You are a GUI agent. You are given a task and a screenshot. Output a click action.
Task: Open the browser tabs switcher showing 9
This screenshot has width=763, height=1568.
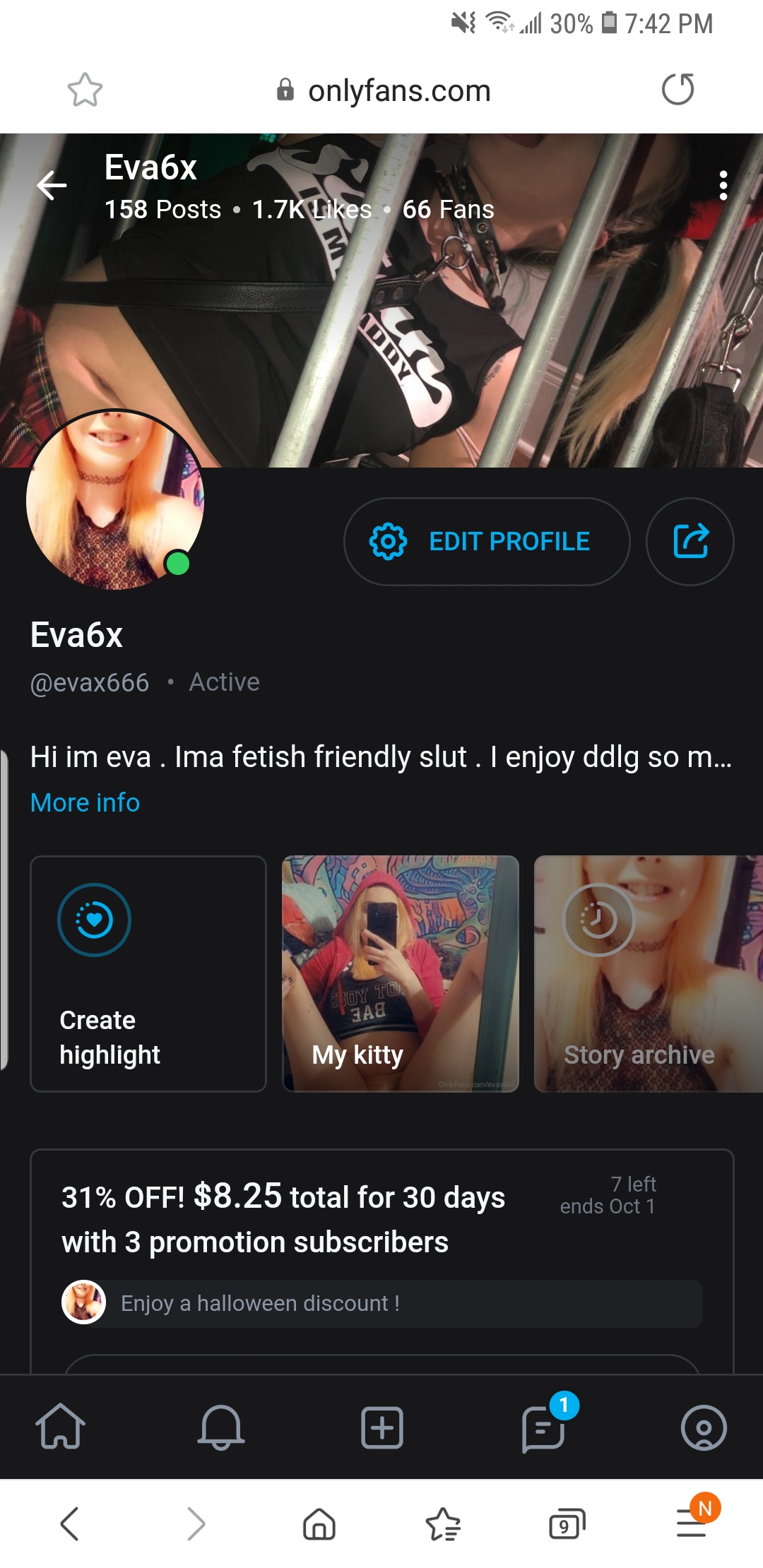tap(567, 1524)
